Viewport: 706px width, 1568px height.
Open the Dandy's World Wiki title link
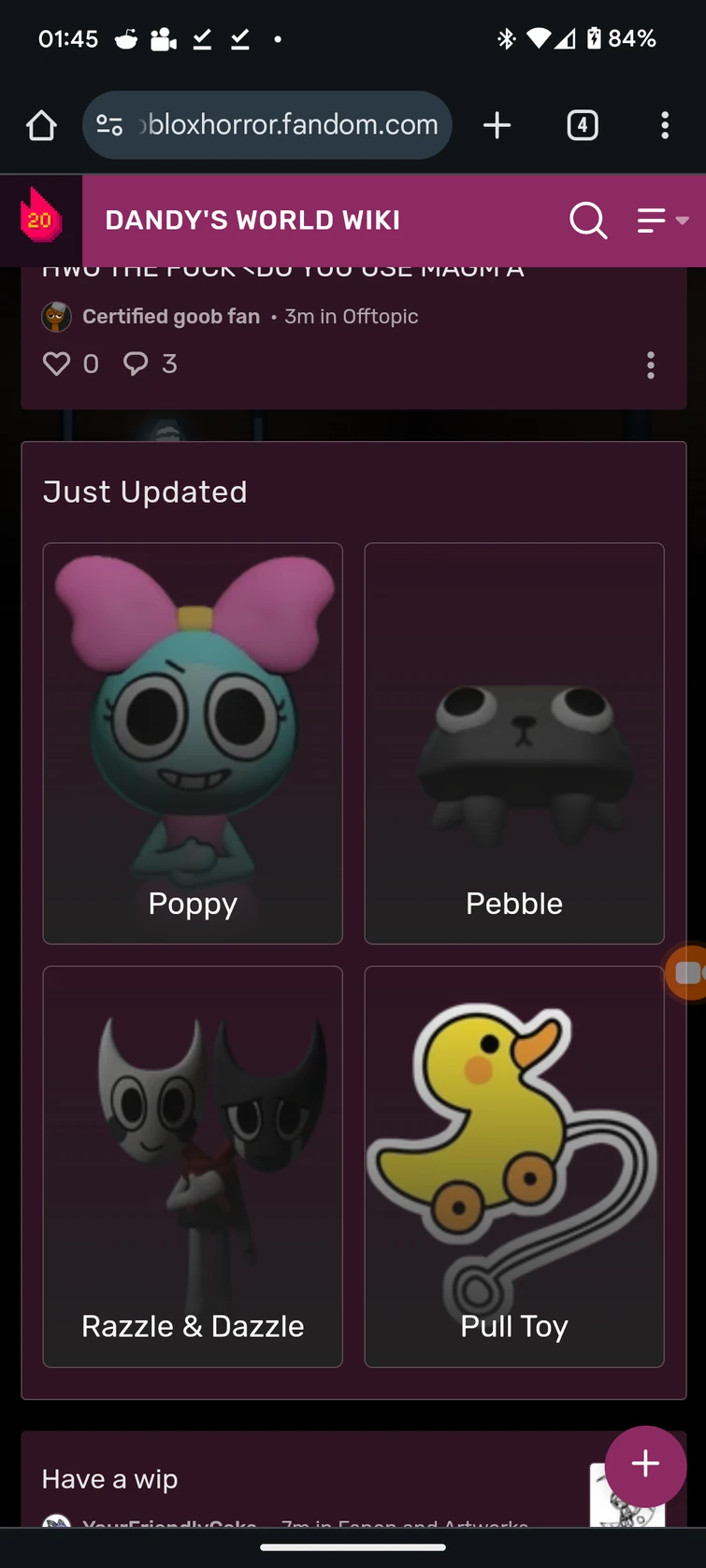(x=252, y=221)
